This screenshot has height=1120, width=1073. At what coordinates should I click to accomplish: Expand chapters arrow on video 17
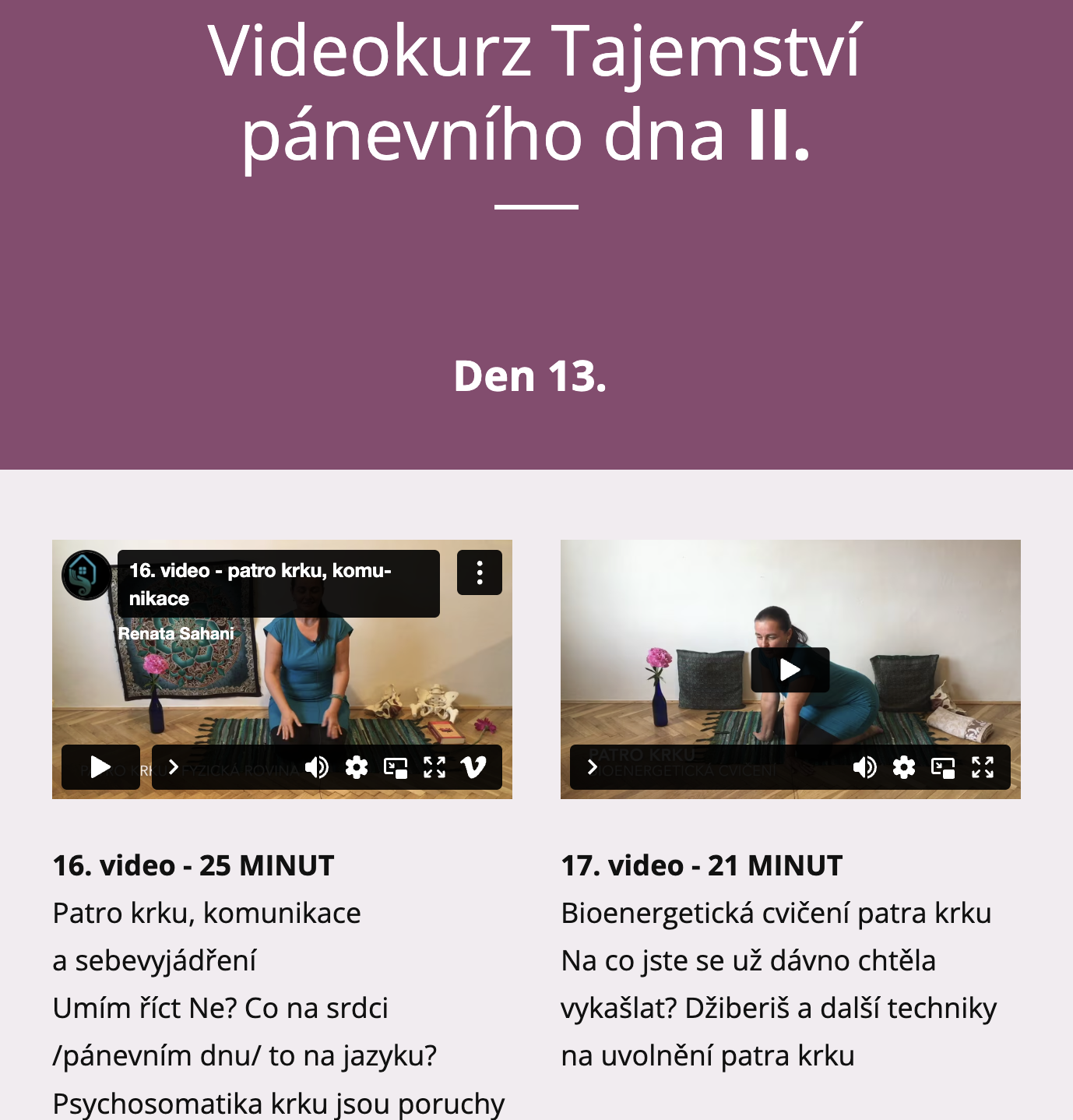coord(593,767)
